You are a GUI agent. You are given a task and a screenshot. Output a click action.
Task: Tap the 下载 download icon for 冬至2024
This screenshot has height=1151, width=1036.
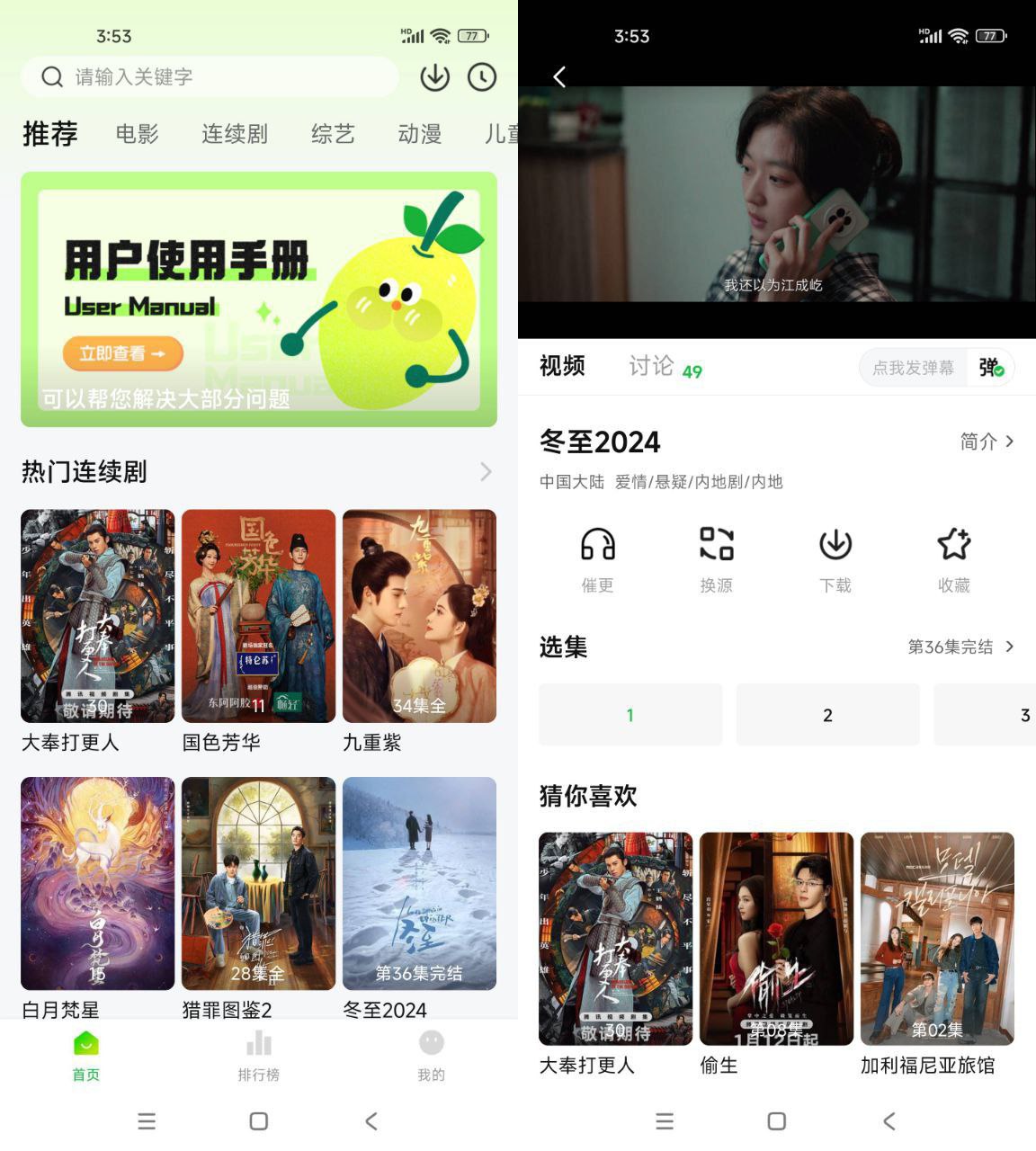(835, 556)
